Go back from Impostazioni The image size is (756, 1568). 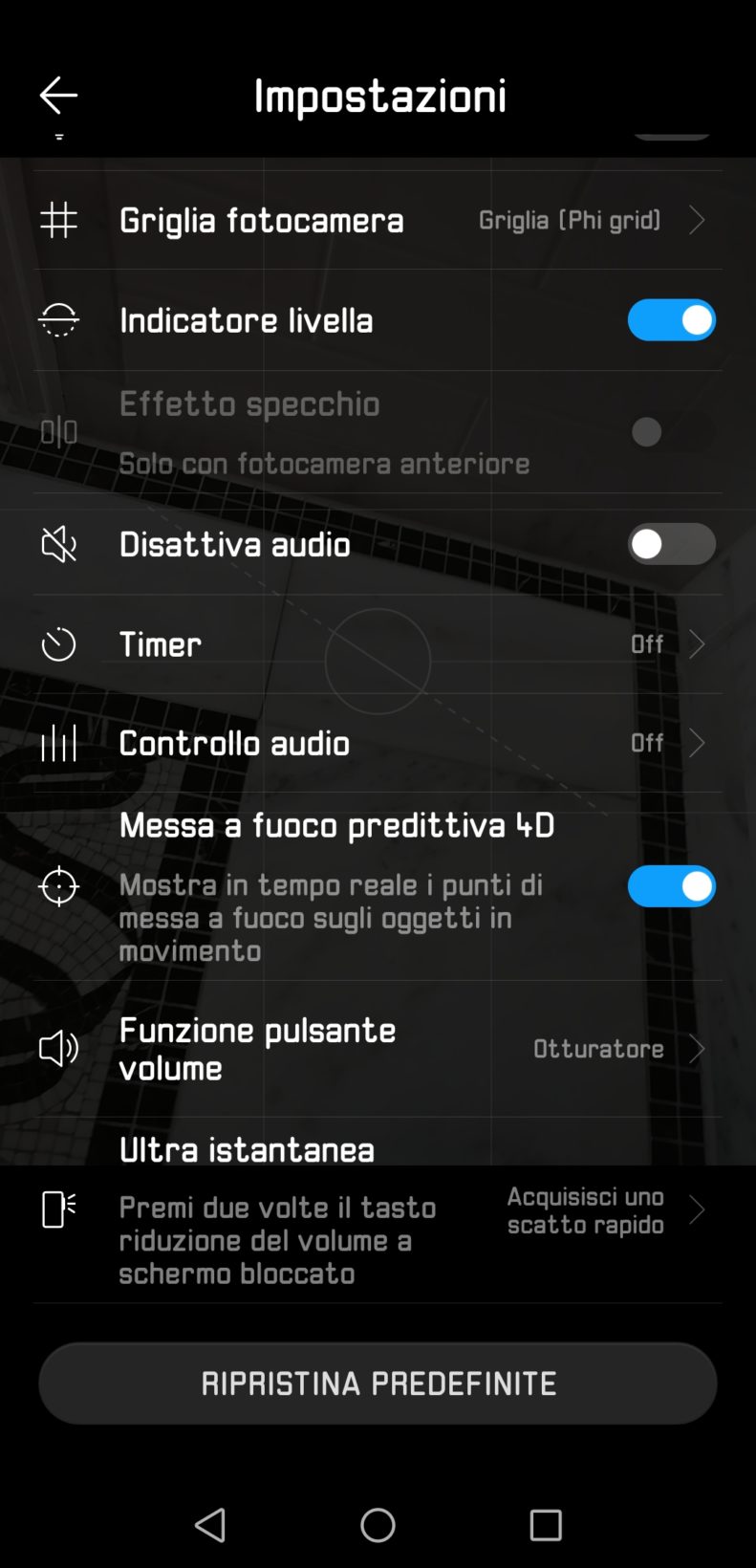point(58,96)
